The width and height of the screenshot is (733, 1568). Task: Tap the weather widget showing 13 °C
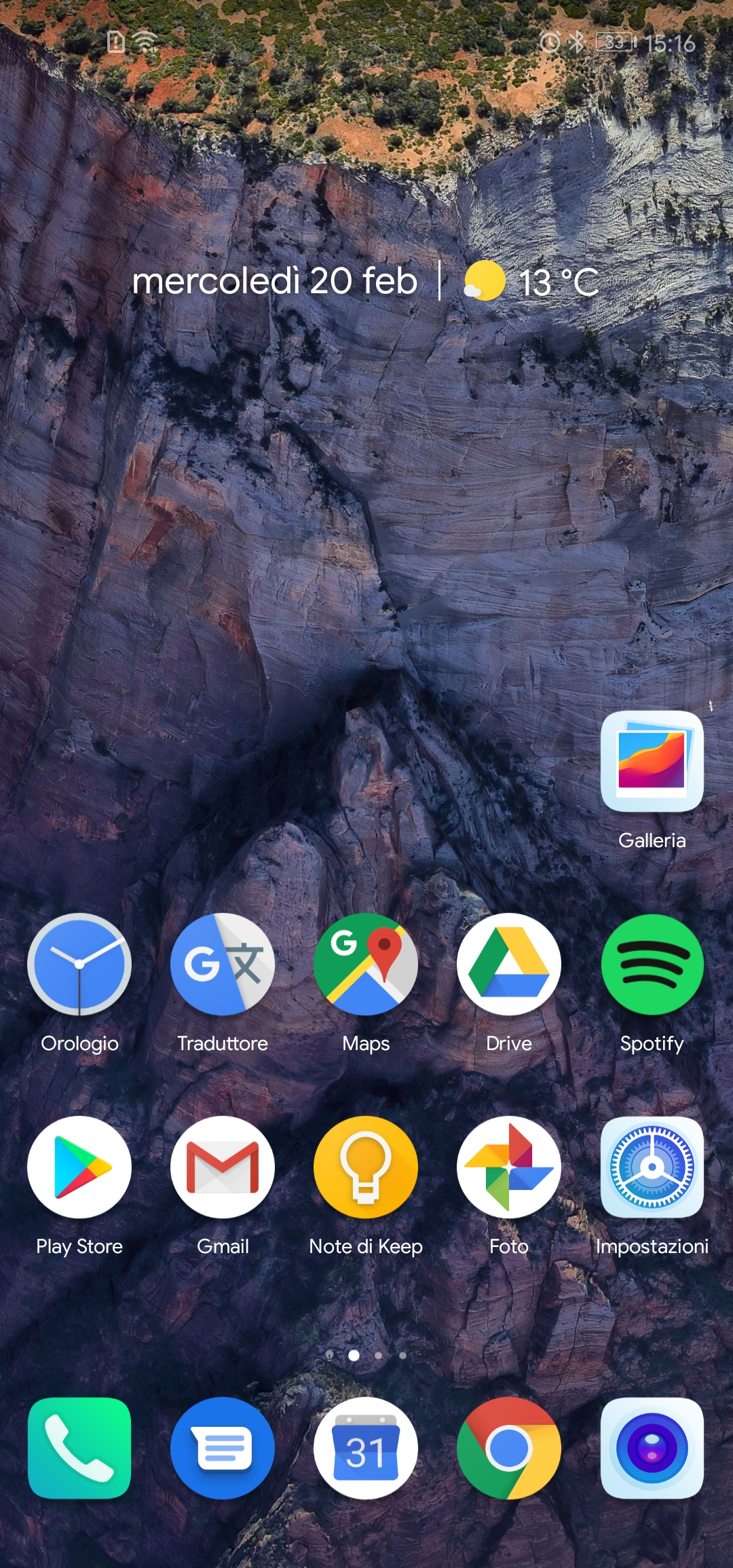[531, 282]
